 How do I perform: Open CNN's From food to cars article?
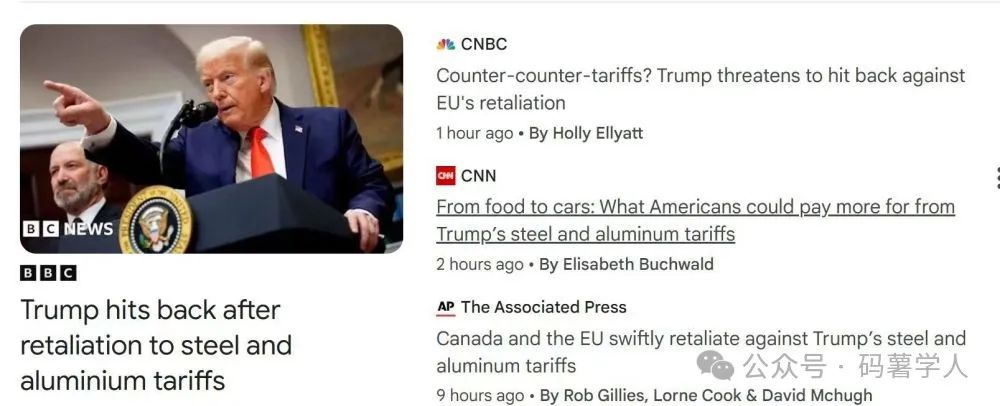point(695,220)
